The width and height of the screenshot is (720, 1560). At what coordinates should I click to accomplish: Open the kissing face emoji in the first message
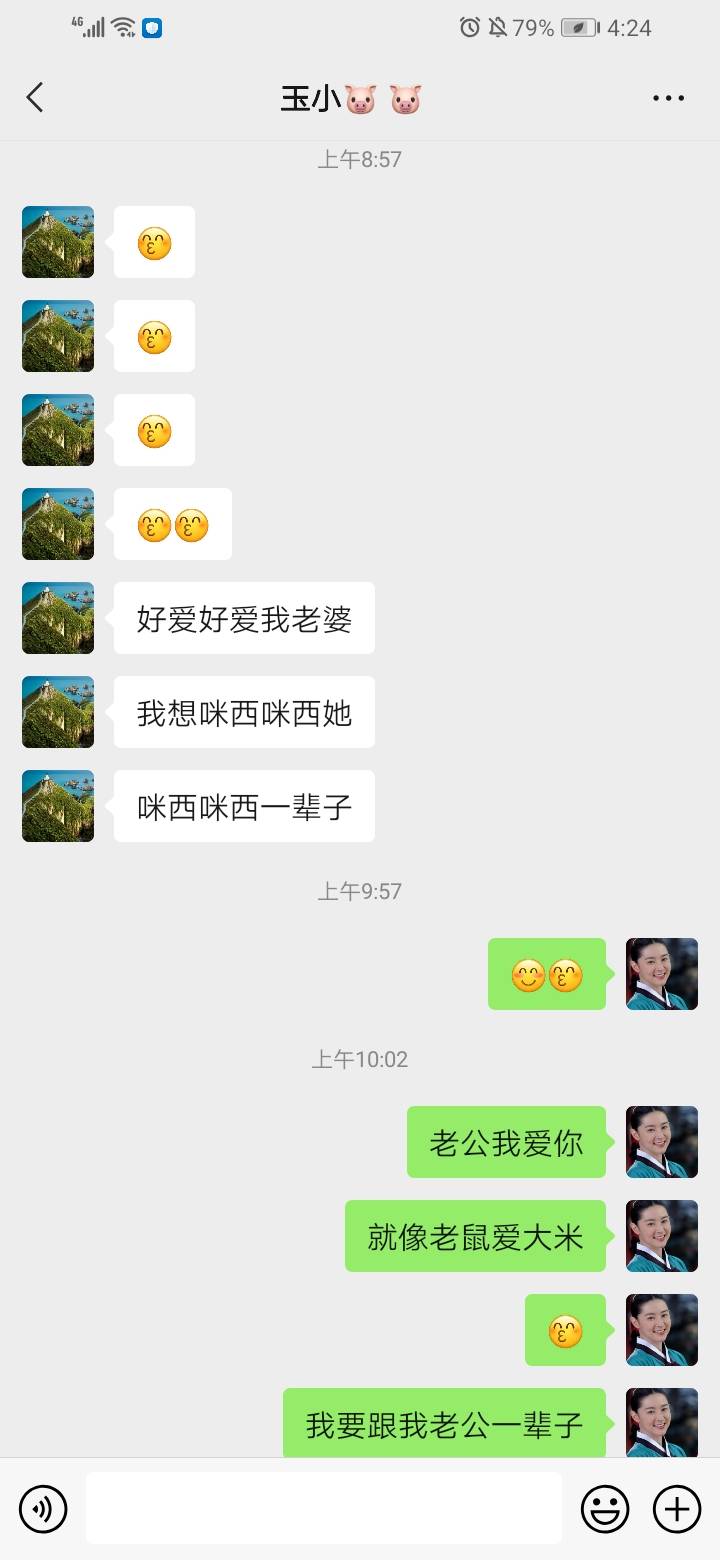153,241
